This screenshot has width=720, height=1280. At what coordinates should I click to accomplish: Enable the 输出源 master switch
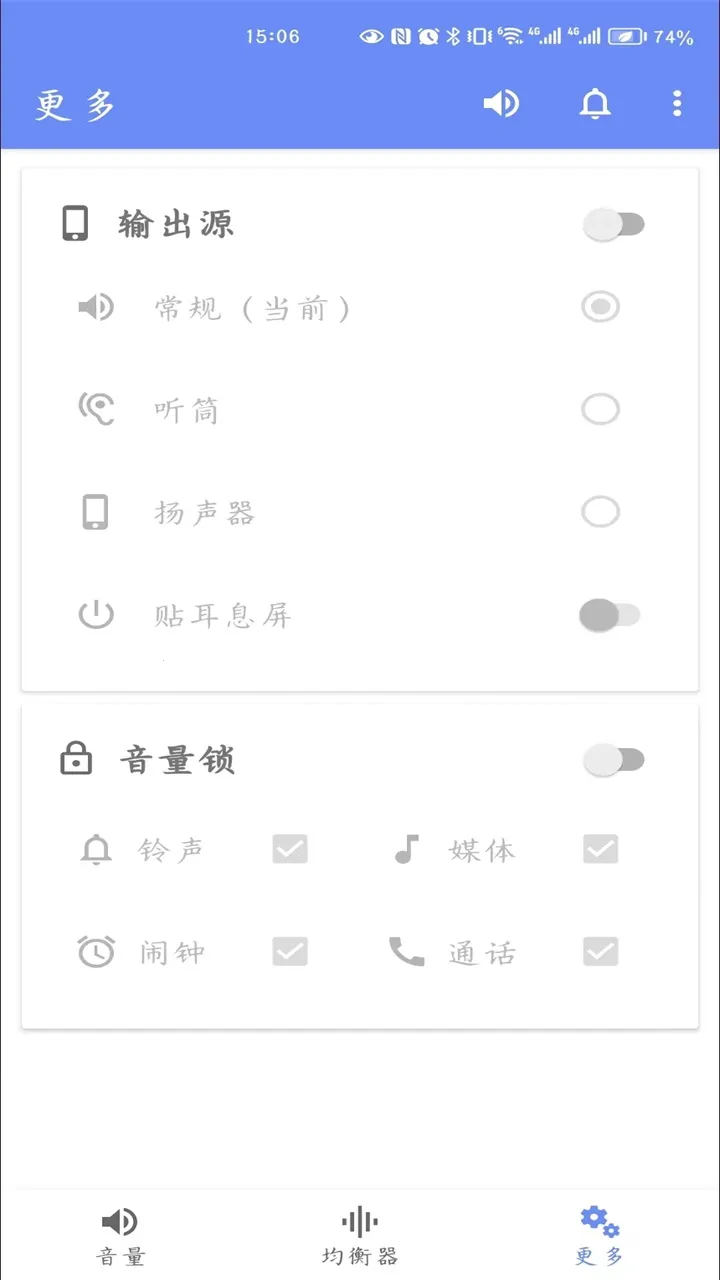[614, 224]
